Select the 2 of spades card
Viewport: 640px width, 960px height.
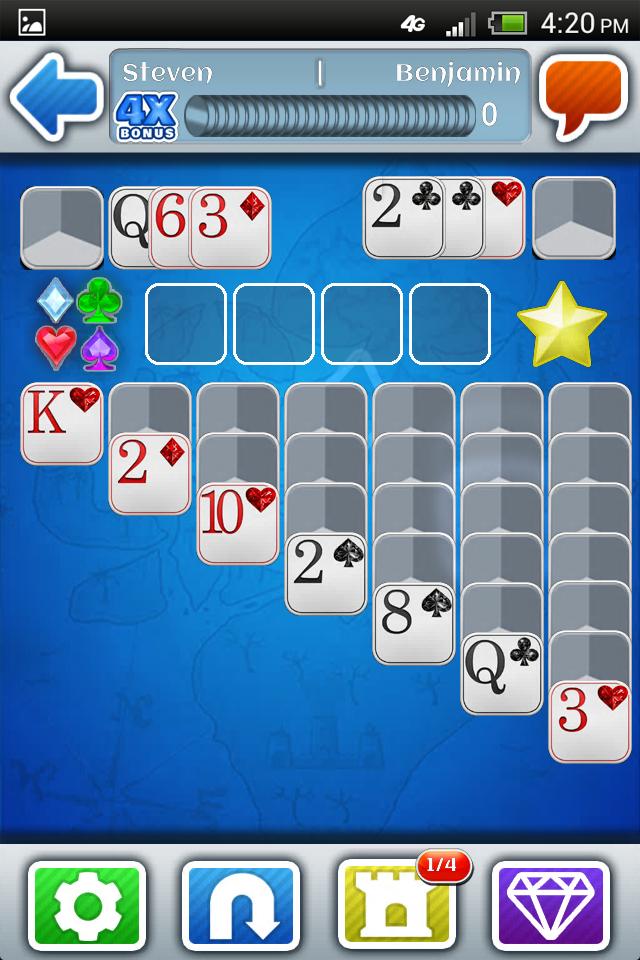(x=326, y=573)
